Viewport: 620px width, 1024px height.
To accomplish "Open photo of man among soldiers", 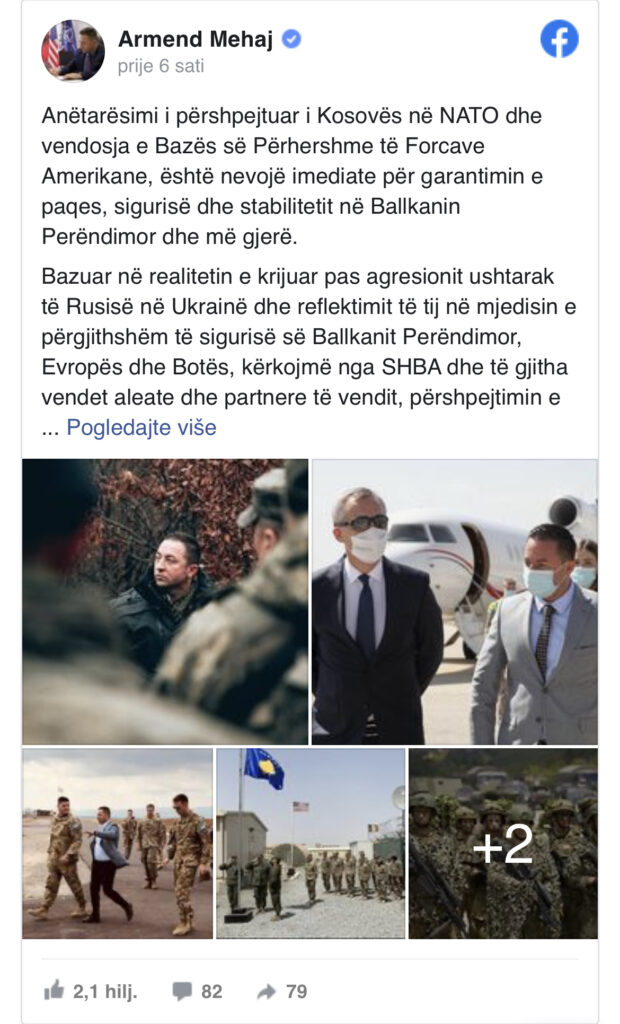I will click(165, 601).
